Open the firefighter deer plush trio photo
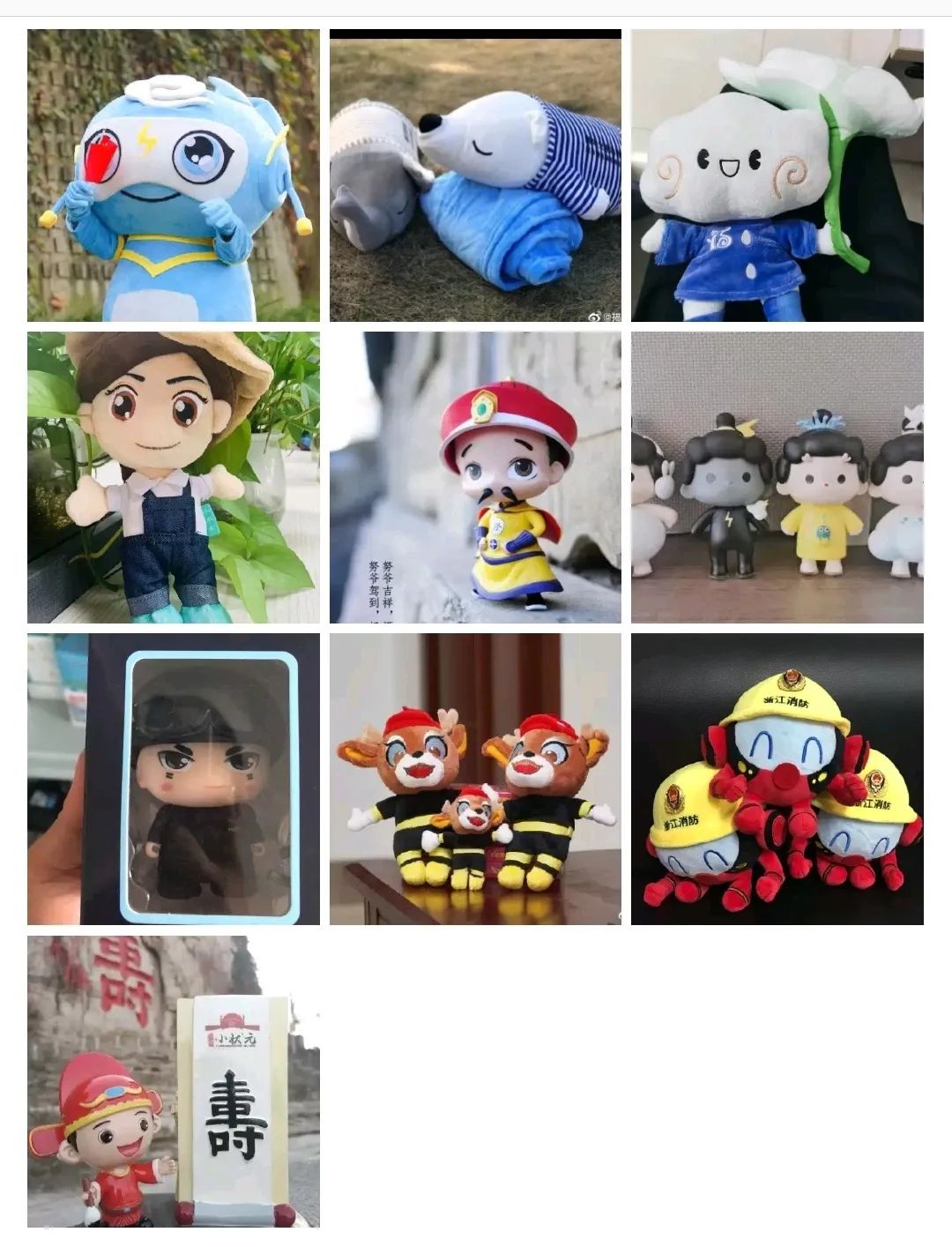Image resolution: width=952 pixels, height=1247 pixels. click(475, 779)
